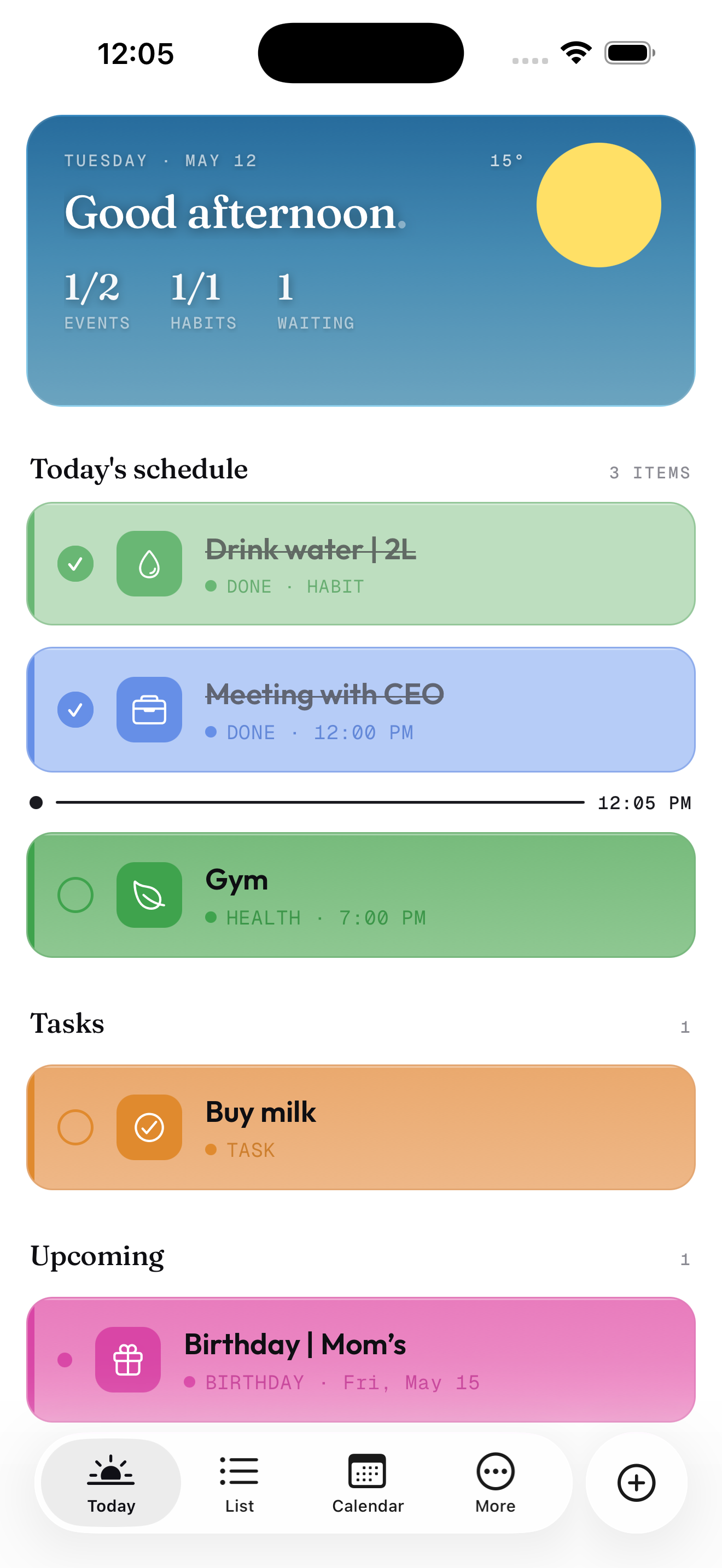Open the Meeting with CEO card
The width and height of the screenshot is (722, 1568).
pos(361,710)
